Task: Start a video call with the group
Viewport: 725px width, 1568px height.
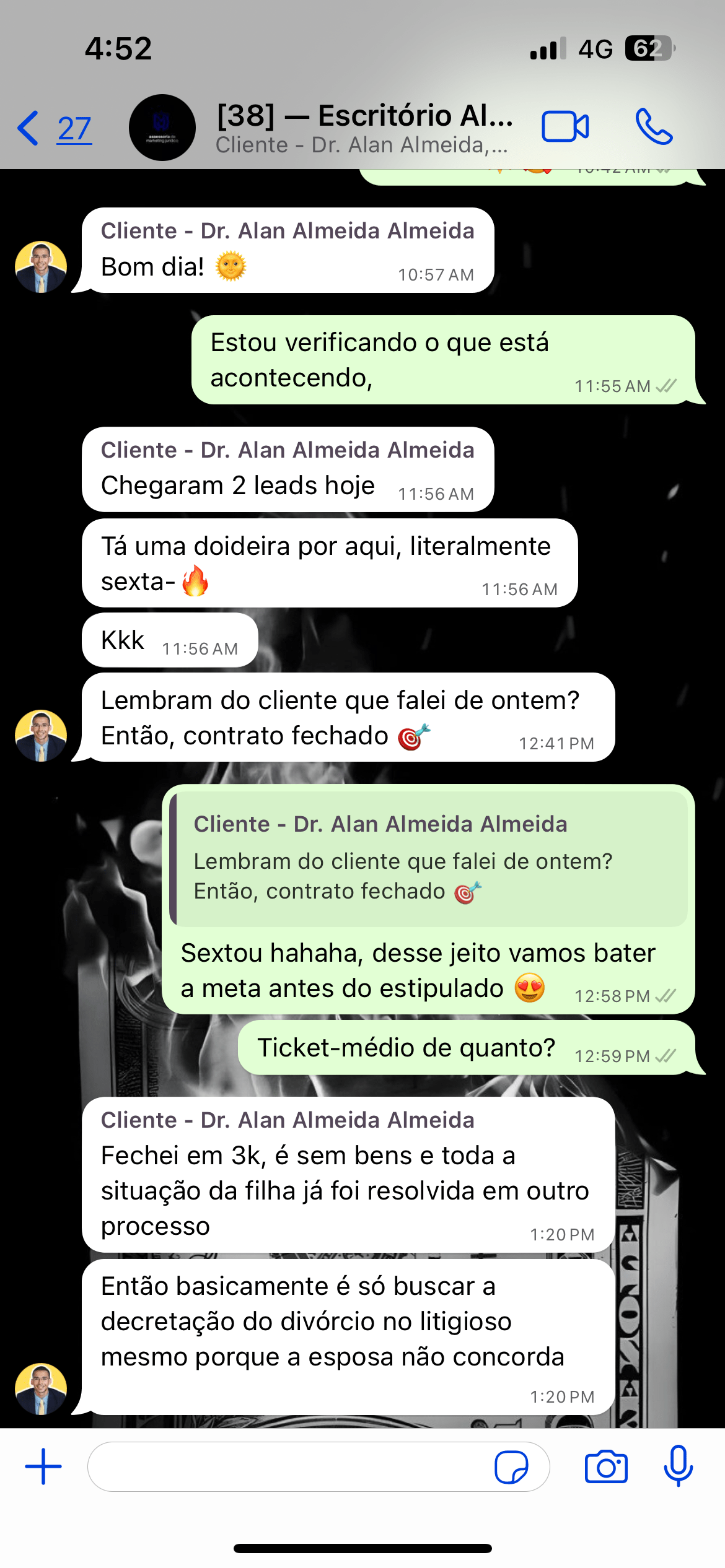Action: [565, 126]
